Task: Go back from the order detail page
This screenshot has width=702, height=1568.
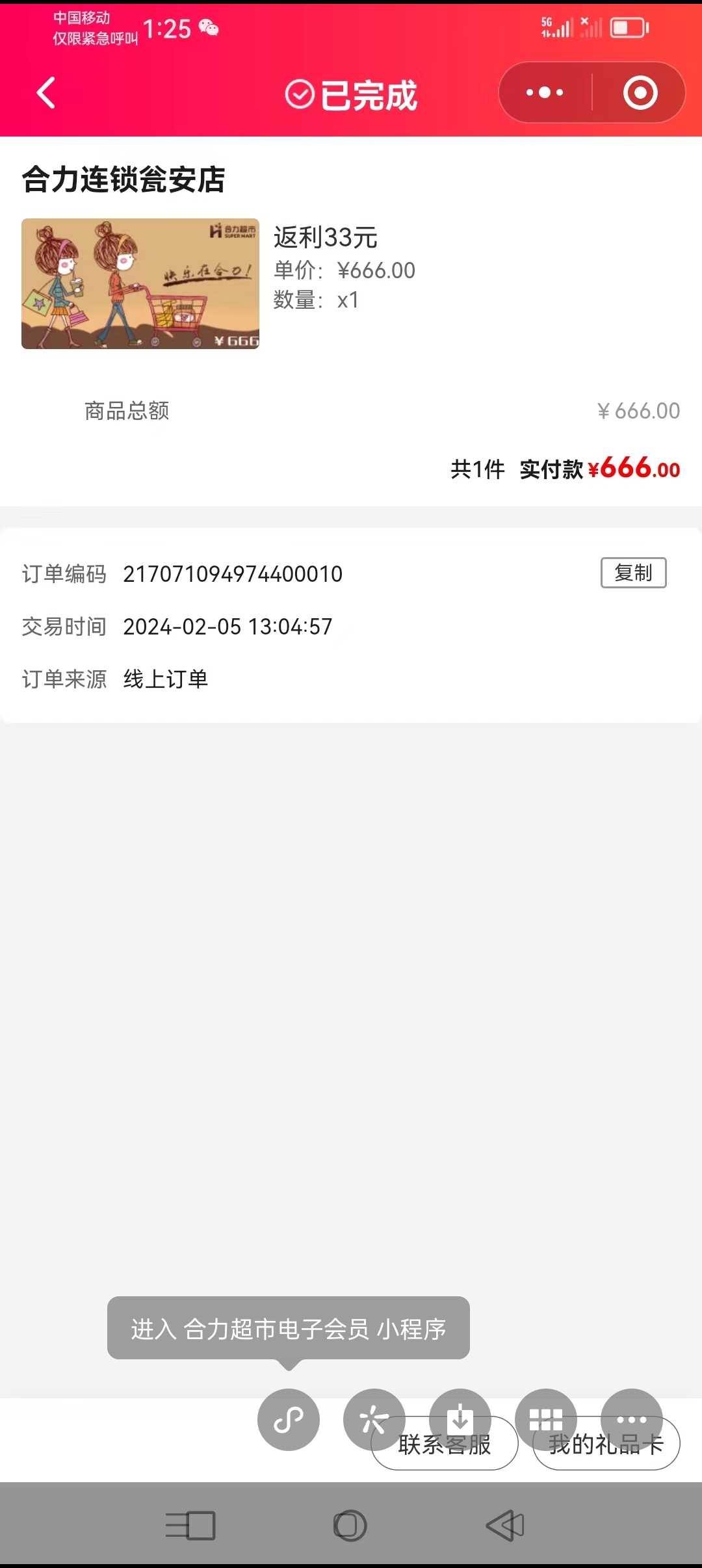Action: pyautogui.click(x=45, y=93)
